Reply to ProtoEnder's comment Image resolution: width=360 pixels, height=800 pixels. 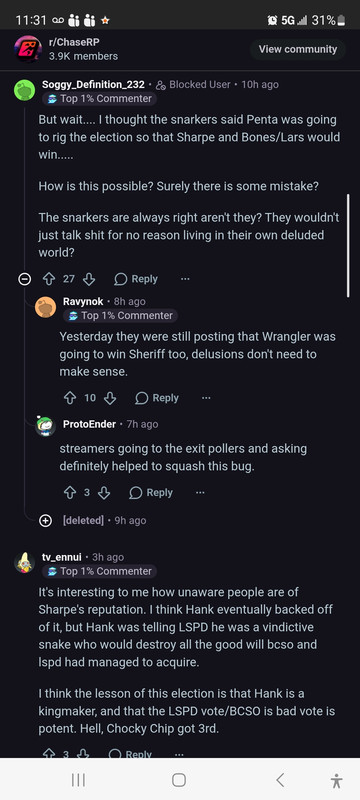[151, 493]
